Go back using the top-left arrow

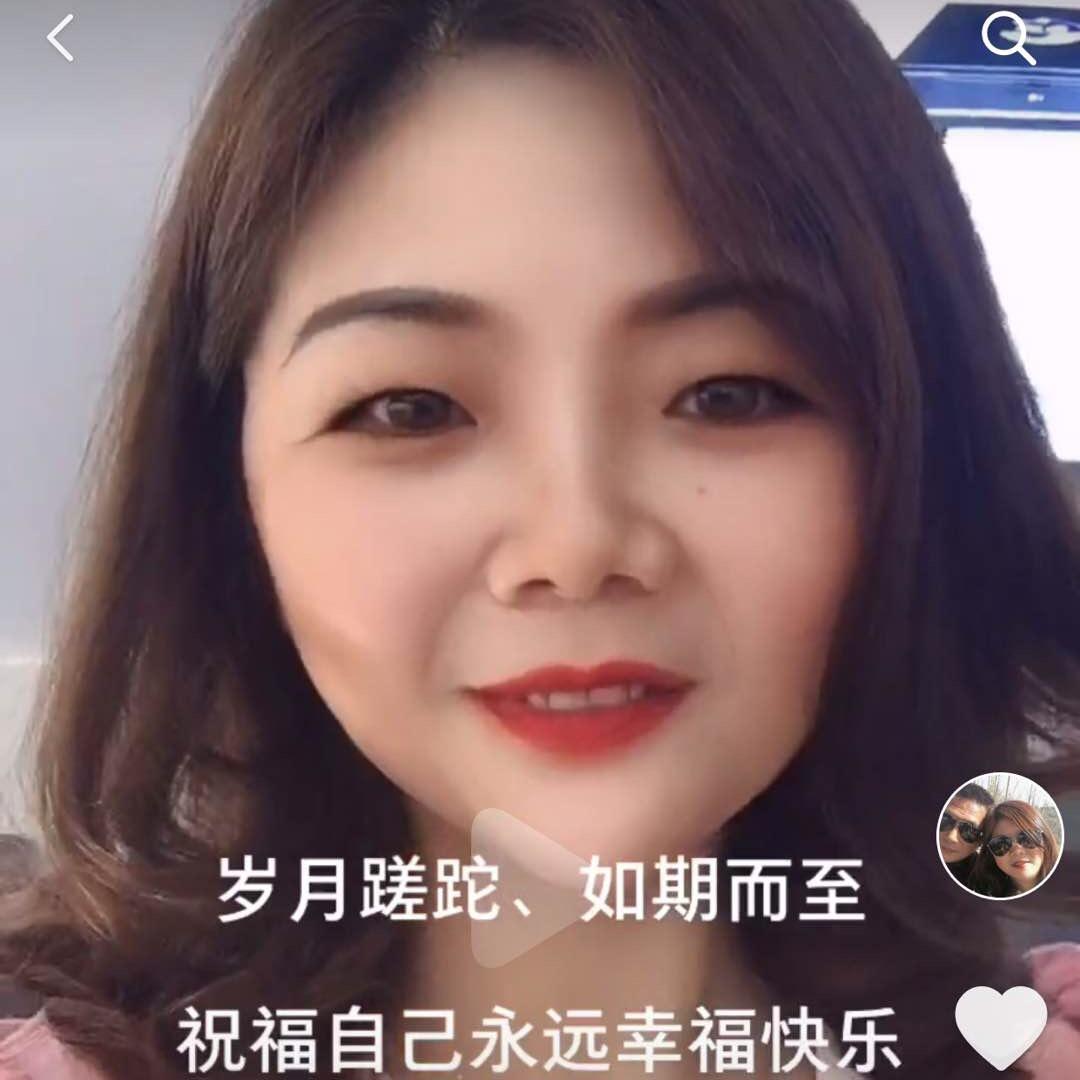point(61,39)
